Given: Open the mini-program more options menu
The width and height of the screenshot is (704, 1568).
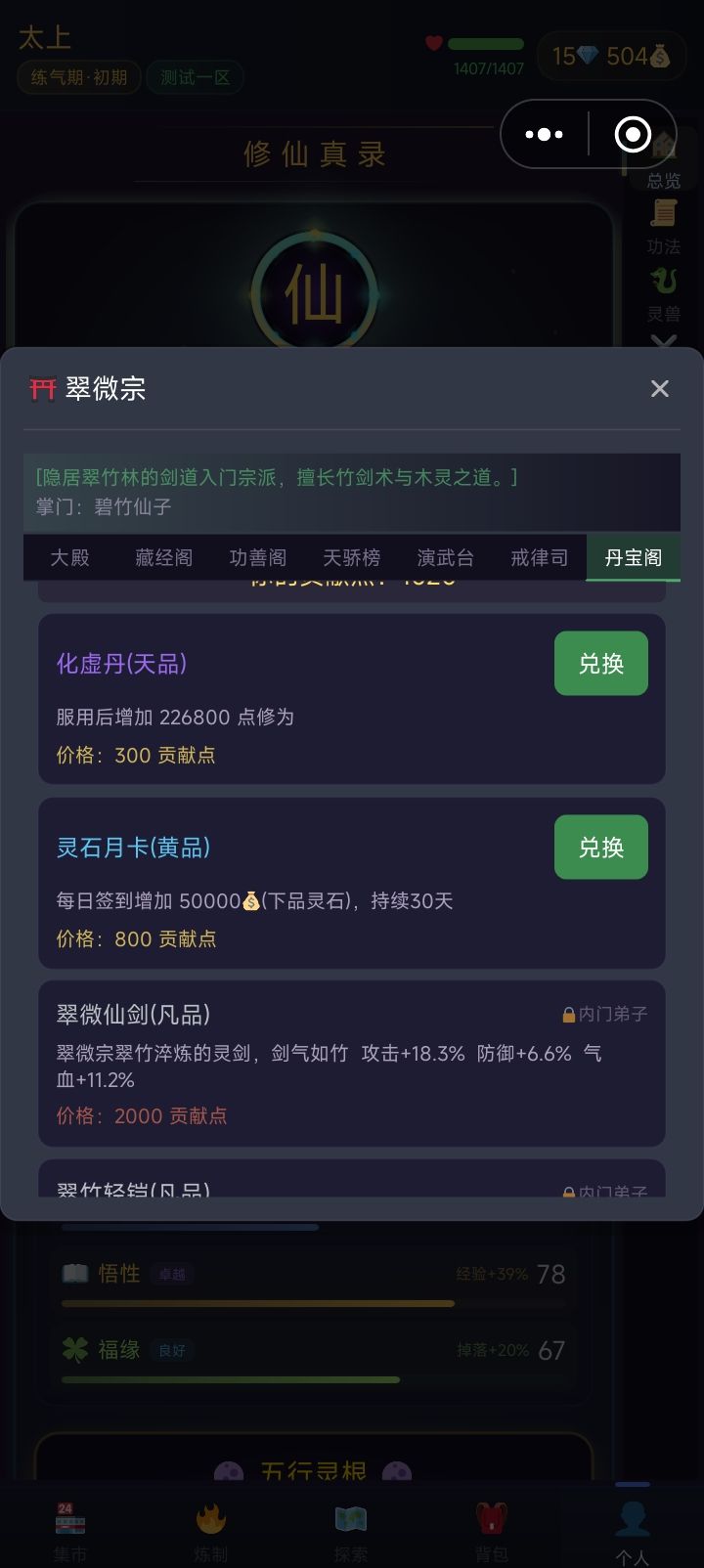Looking at the screenshot, I should (x=544, y=134).
